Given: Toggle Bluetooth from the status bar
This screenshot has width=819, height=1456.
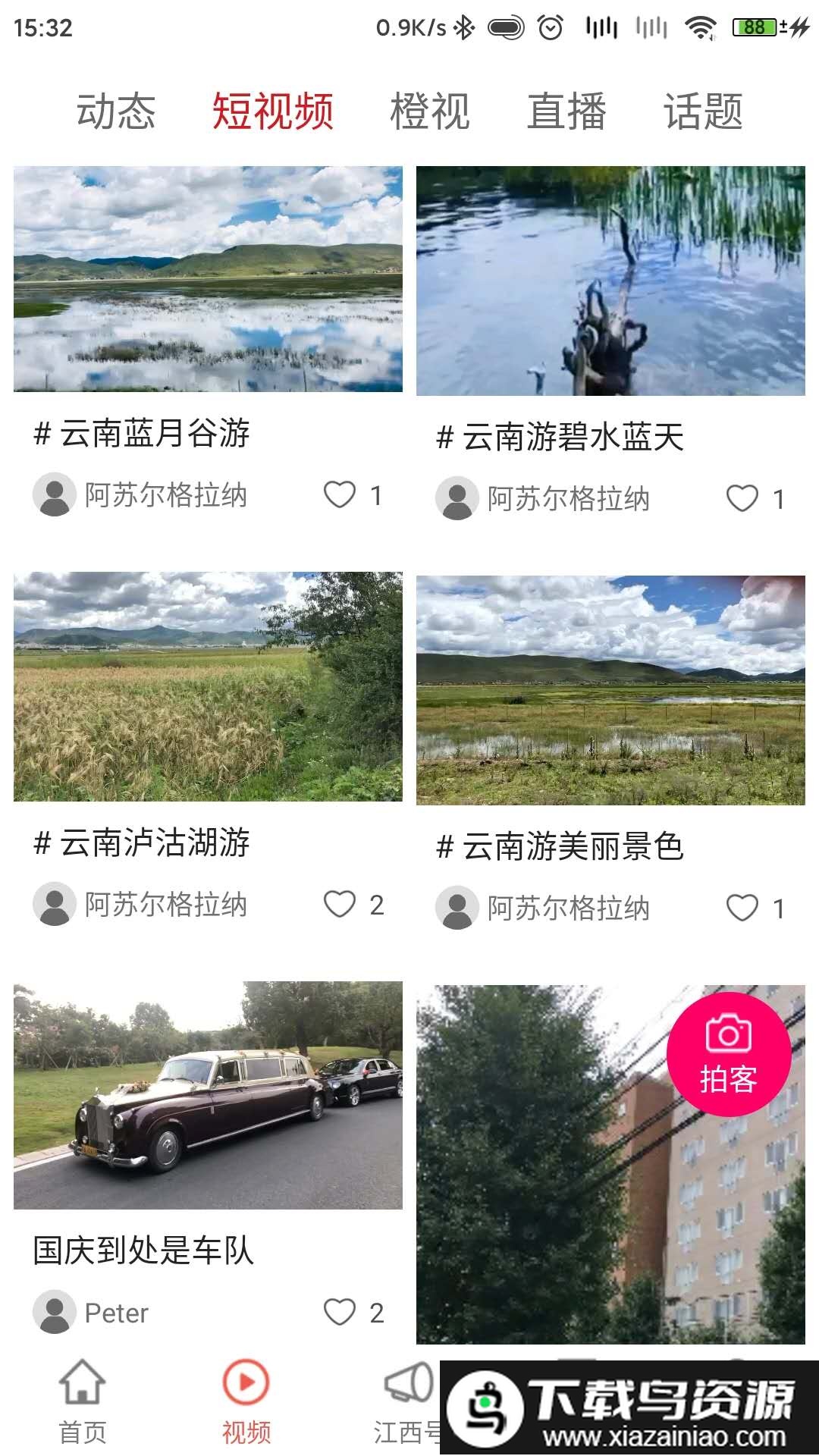Looking at the screenshot, I should click(464, 25).
